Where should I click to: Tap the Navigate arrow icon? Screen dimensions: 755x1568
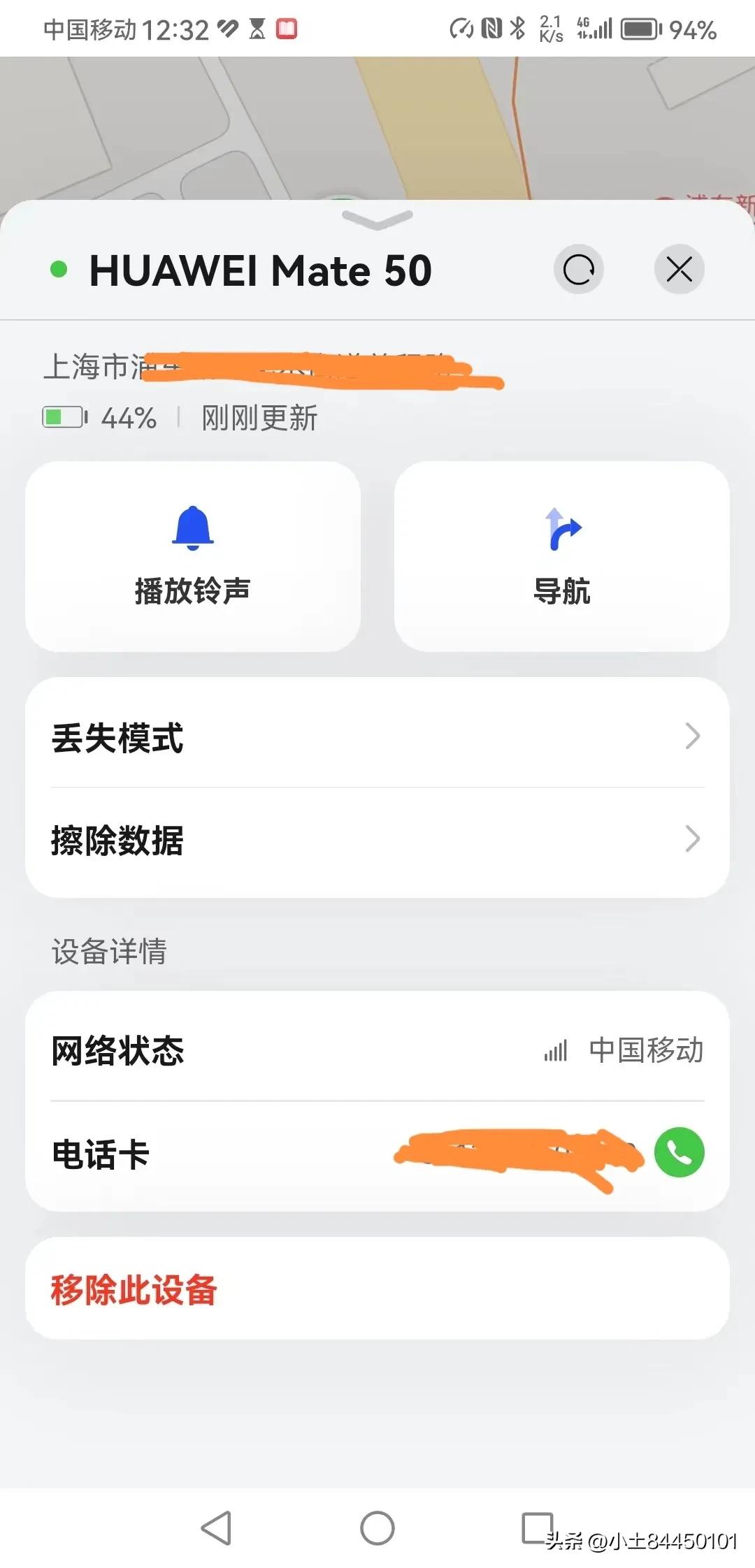point(563,531)
